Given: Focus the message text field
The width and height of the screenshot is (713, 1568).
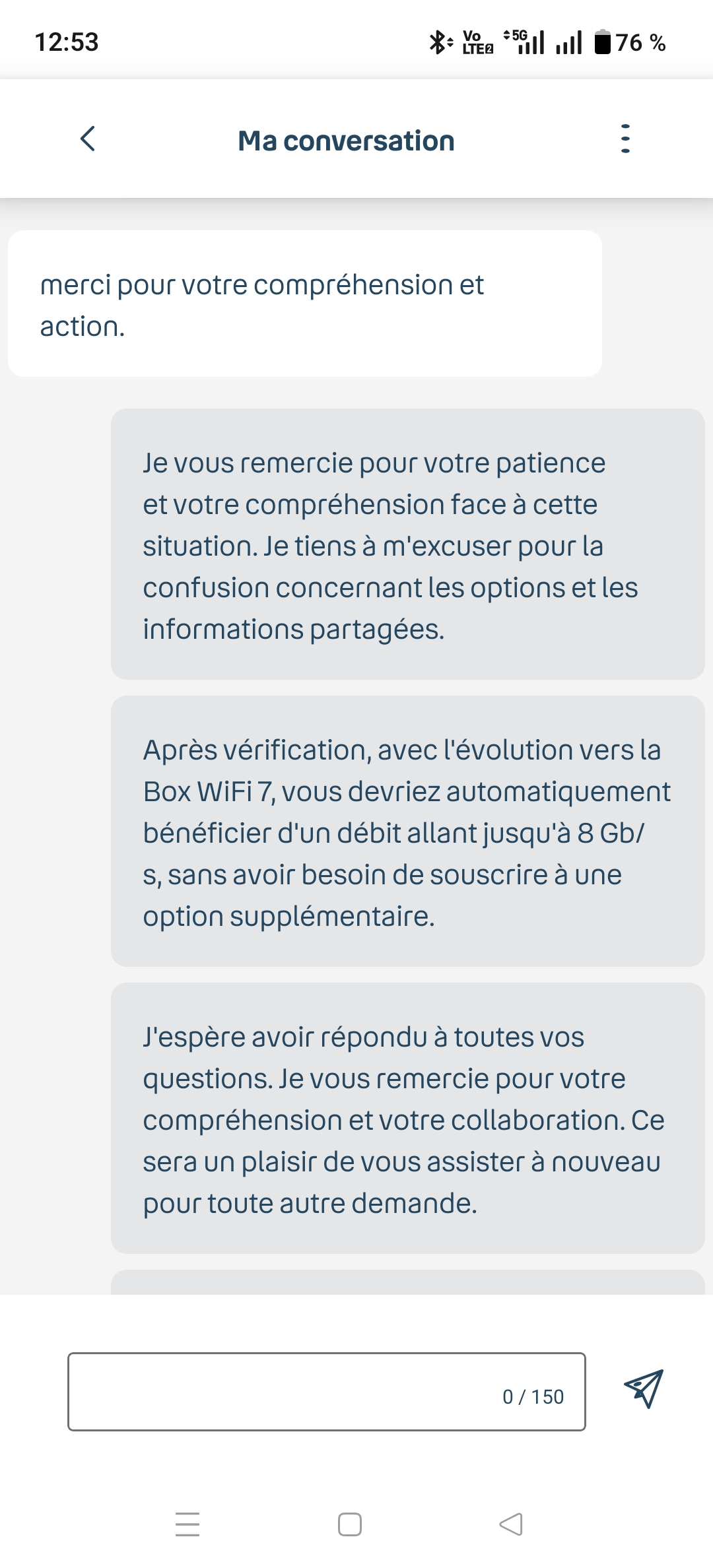Looking at the screenshot, I should [x=327, y=1392].
